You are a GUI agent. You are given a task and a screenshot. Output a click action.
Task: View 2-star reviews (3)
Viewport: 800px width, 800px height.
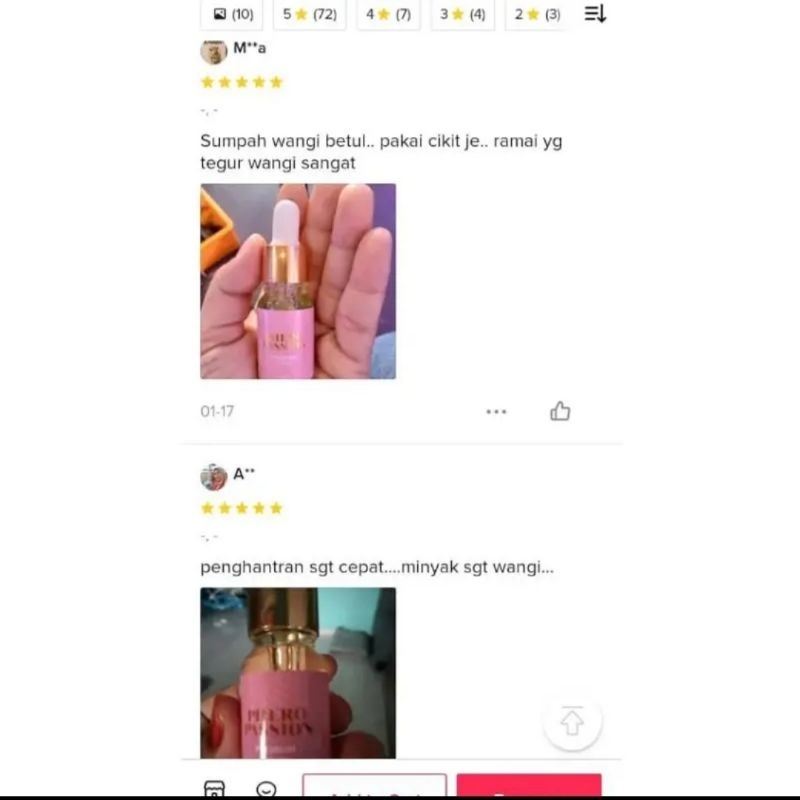coord(537,15)
